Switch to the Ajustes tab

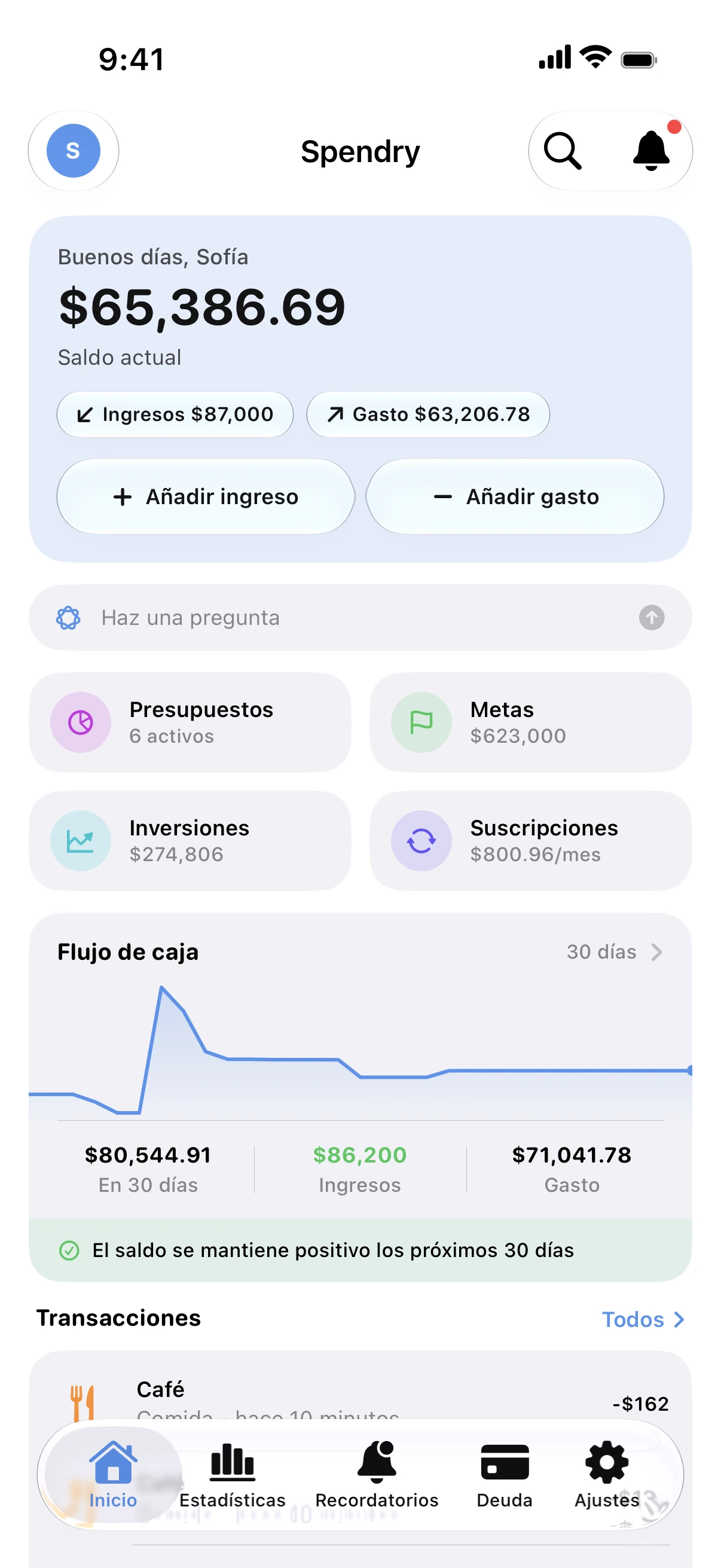(x=607, y=1475)
